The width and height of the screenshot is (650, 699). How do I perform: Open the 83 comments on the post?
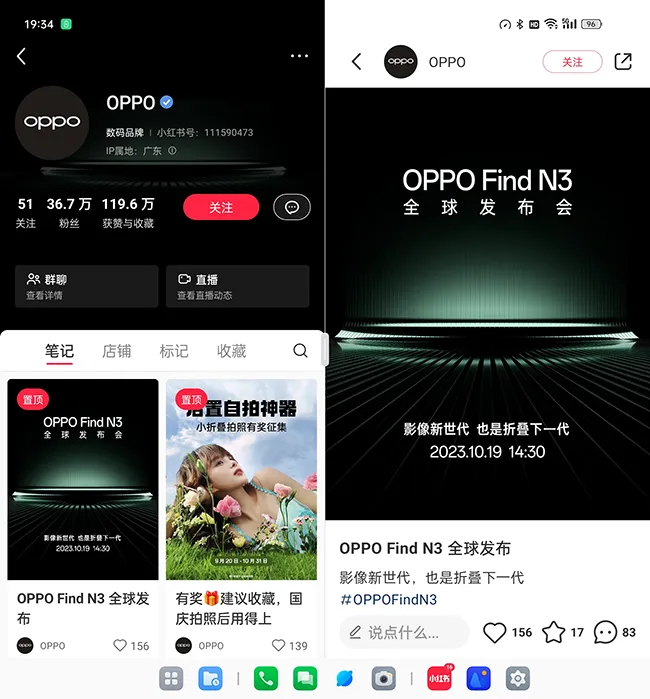(x=605, y=632)
